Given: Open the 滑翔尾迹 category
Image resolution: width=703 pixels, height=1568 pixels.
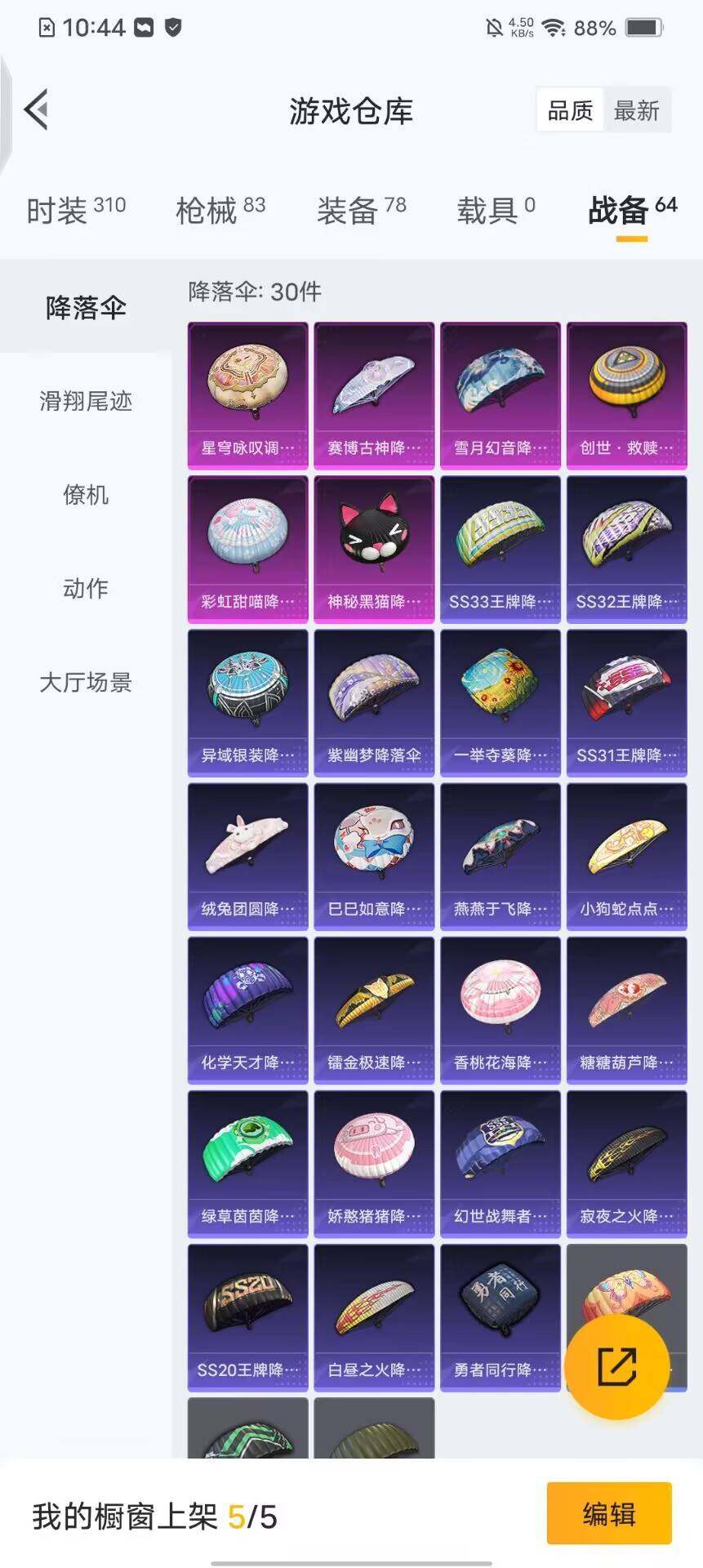Looking at the screenshot, I should (87, 403).
